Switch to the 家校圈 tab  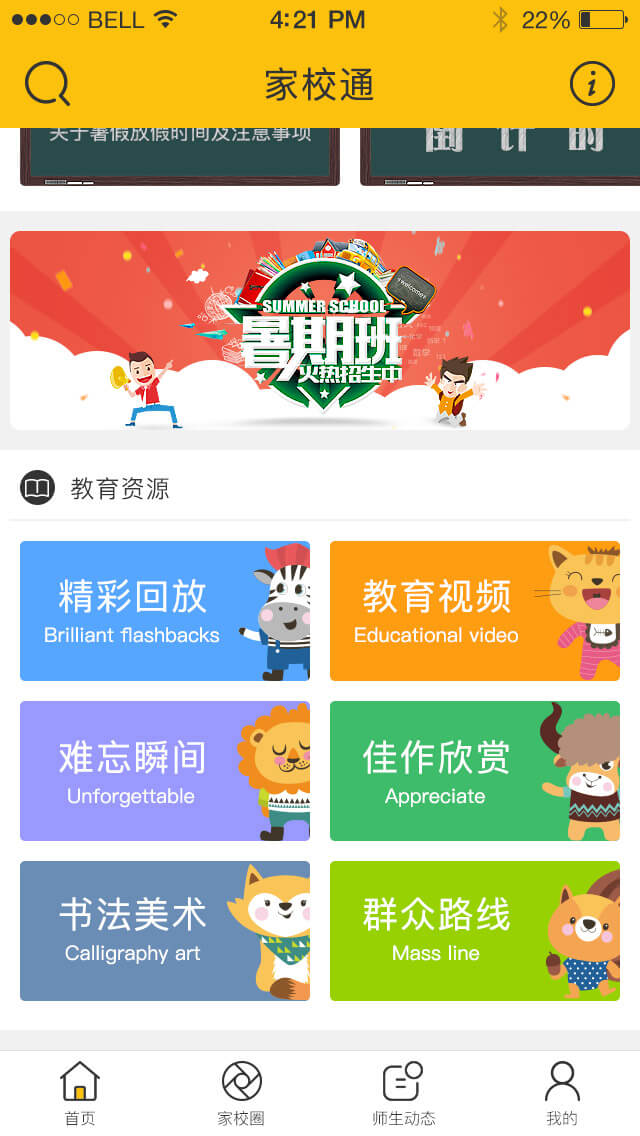pos(241,1093)
